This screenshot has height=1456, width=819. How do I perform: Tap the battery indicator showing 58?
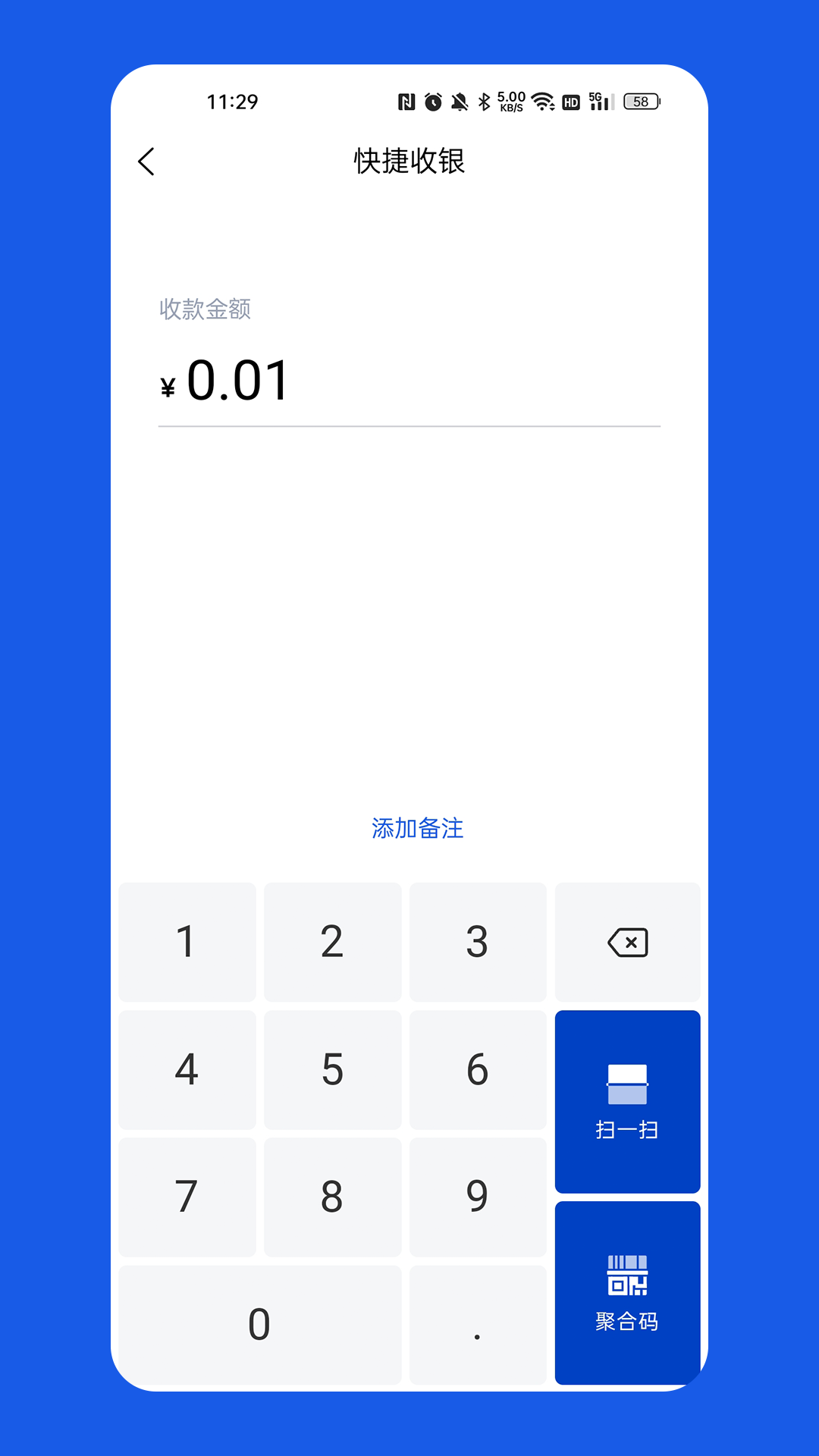coord(639,101)
